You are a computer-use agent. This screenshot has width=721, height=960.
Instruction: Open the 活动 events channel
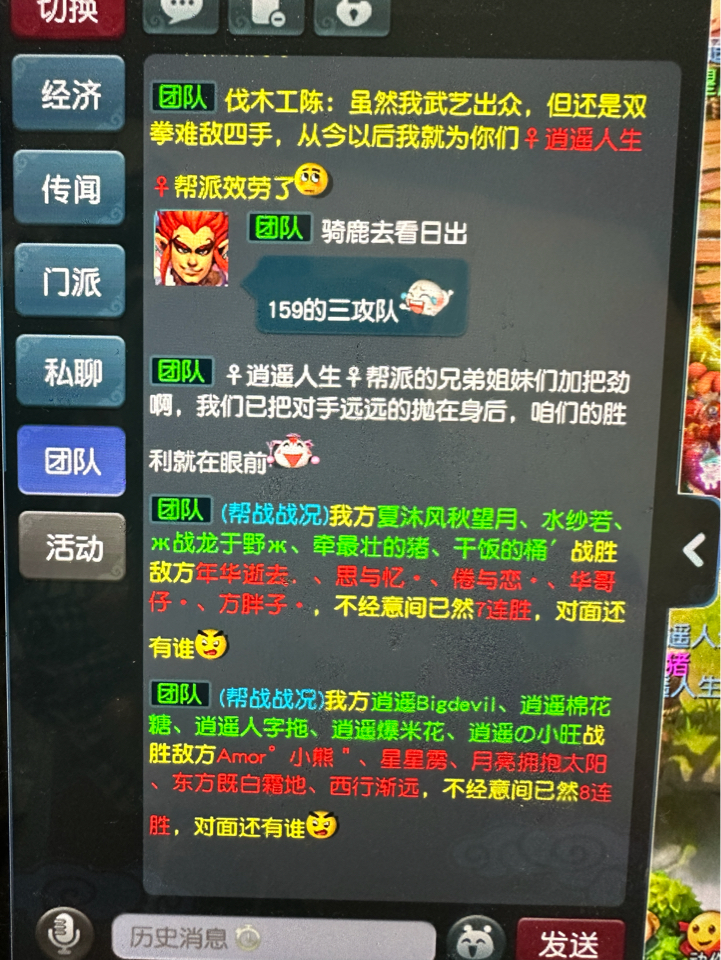click(71, 547)
